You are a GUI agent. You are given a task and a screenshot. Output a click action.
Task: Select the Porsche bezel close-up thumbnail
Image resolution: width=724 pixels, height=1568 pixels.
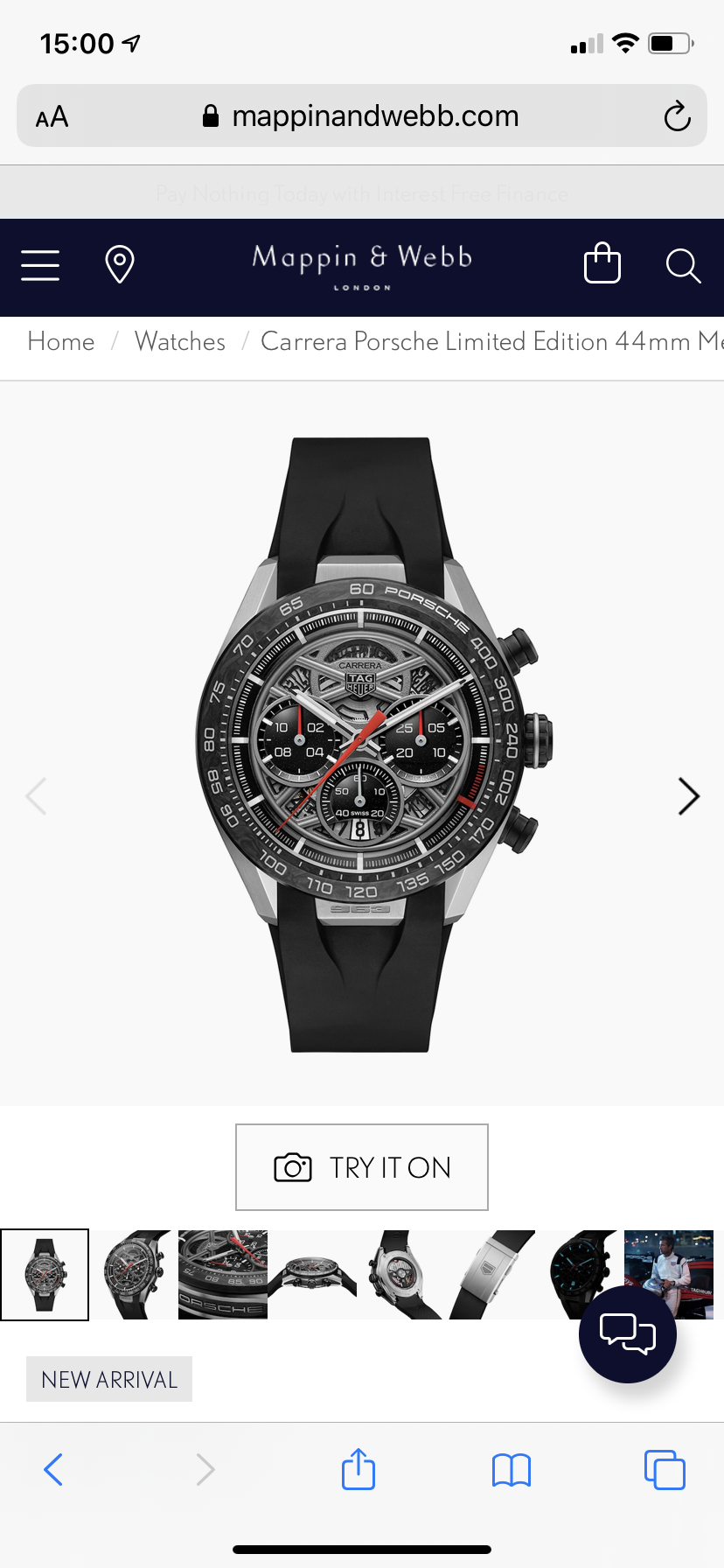pos(223,1275)
